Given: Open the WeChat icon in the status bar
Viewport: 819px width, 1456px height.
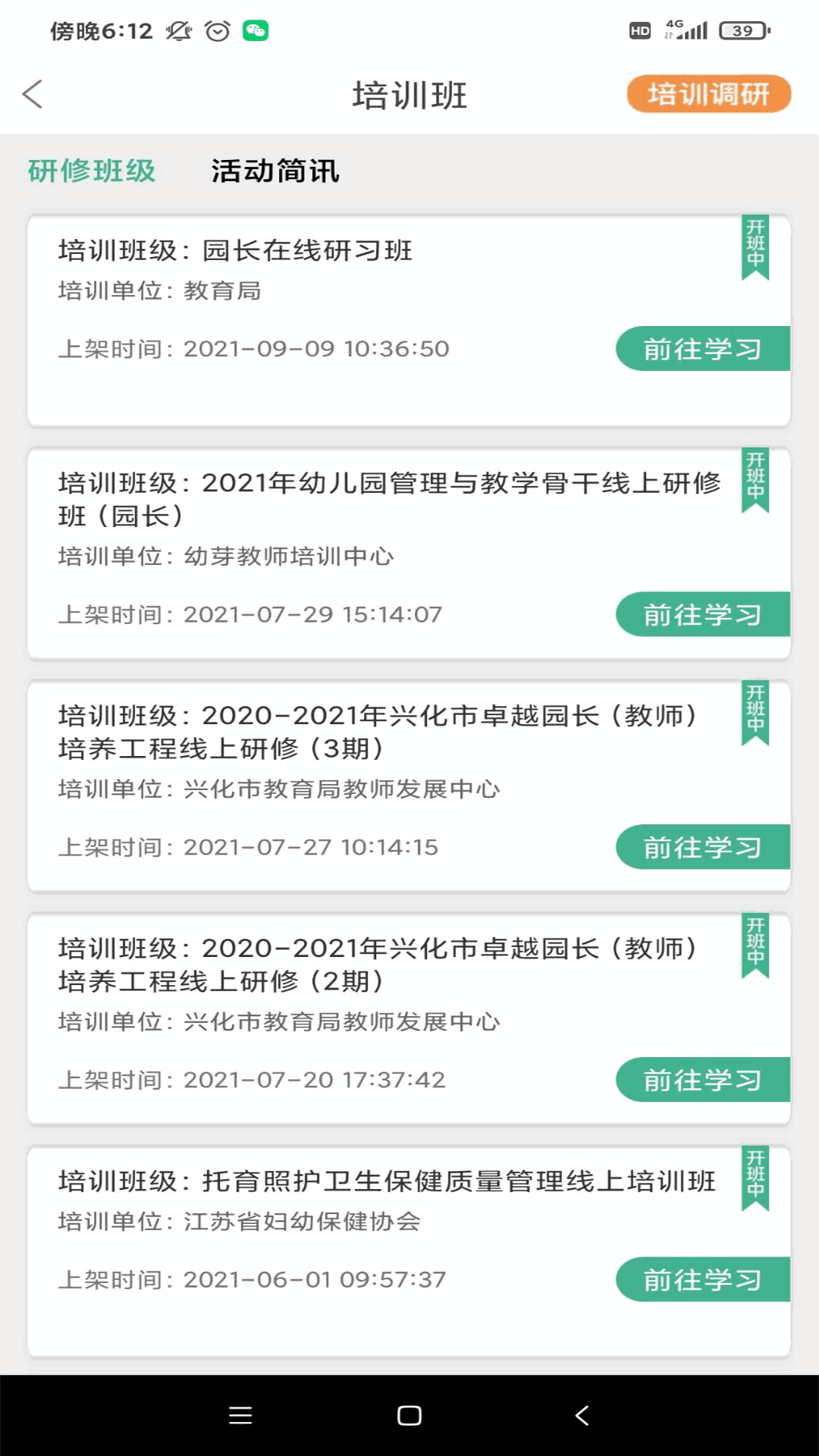Looking at the screenshot, I should [256, 30].
